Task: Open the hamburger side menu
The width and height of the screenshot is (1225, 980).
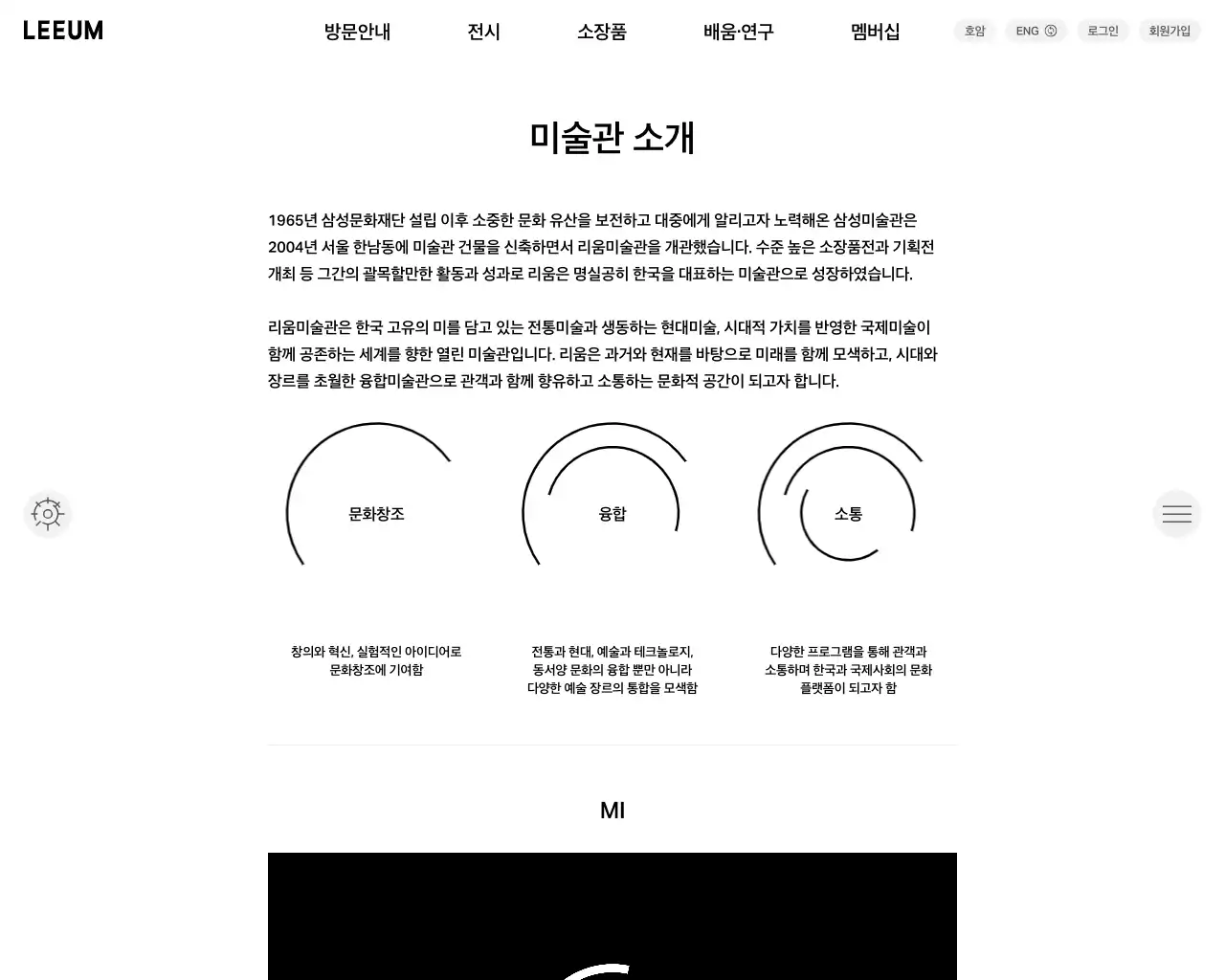Action: tap(1176, 514)
